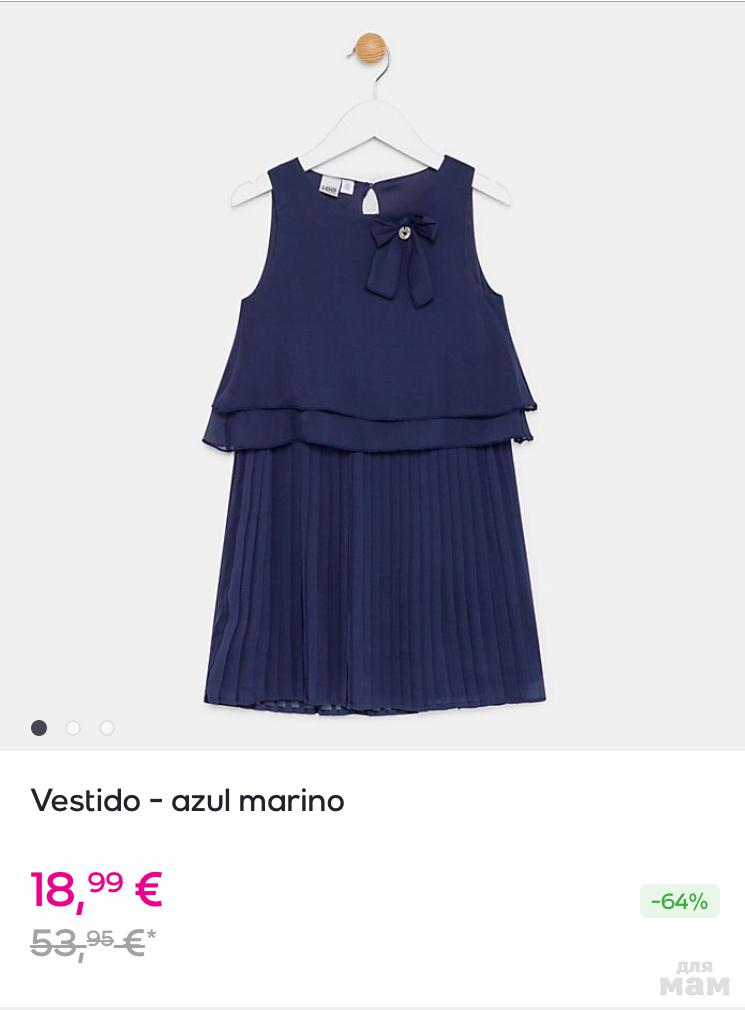Jump to the third image indicator dot
Screen dimensions: 745x1010
click(x=107, y=728)
